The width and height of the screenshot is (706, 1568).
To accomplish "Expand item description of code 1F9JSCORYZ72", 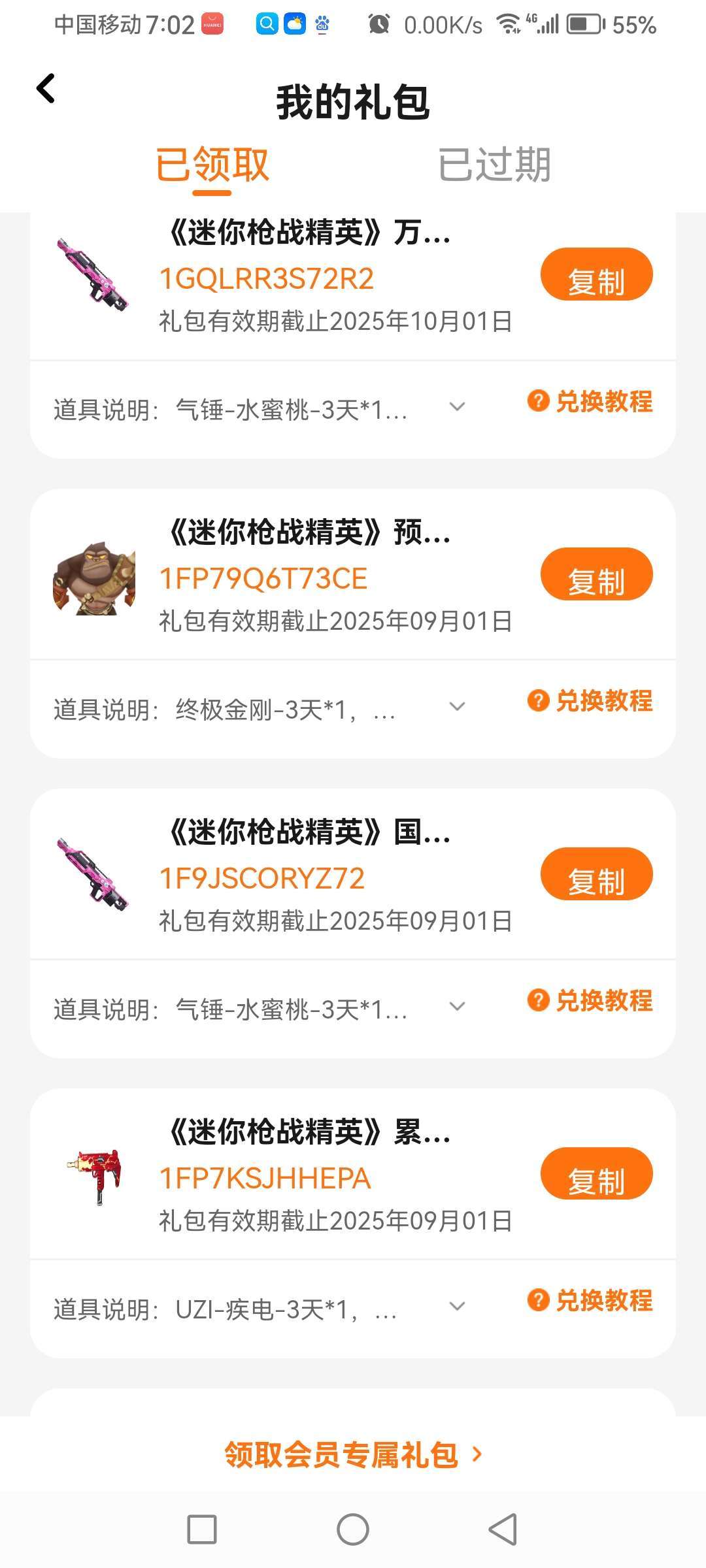I will 457,1007.
